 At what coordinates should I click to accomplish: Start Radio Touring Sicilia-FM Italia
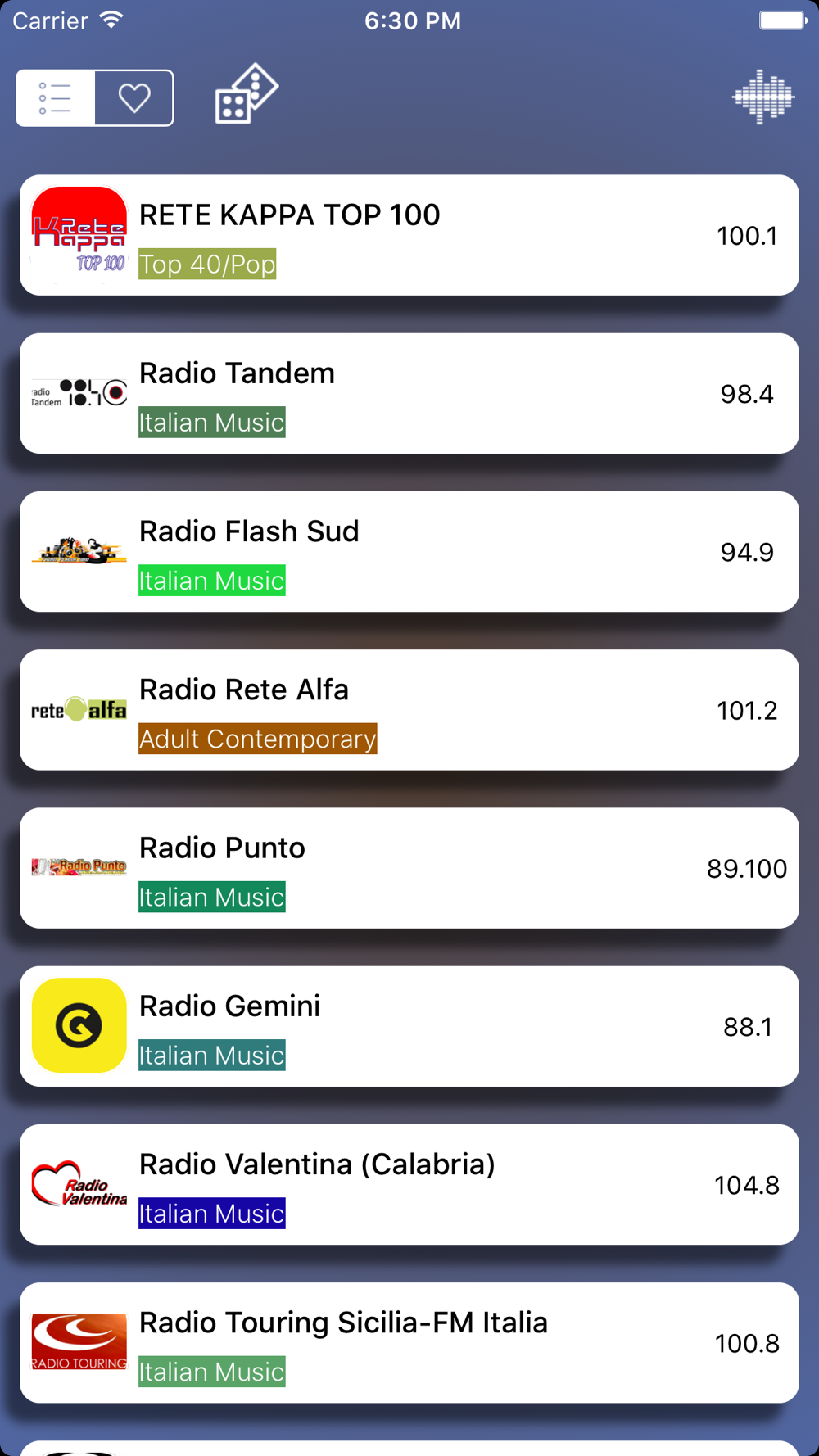click(x=409, y=1342)
